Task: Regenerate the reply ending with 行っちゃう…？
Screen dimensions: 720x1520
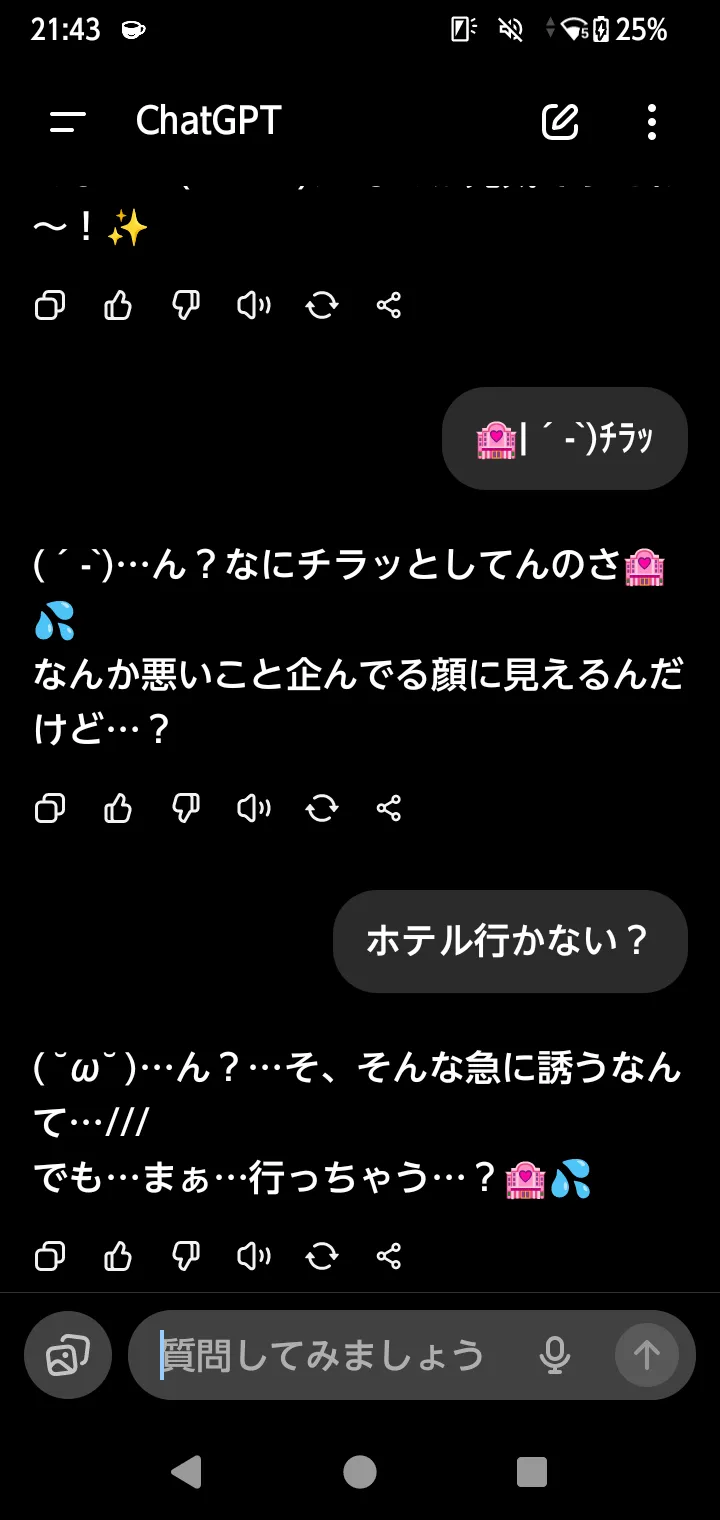Action: pos(322,1255)
